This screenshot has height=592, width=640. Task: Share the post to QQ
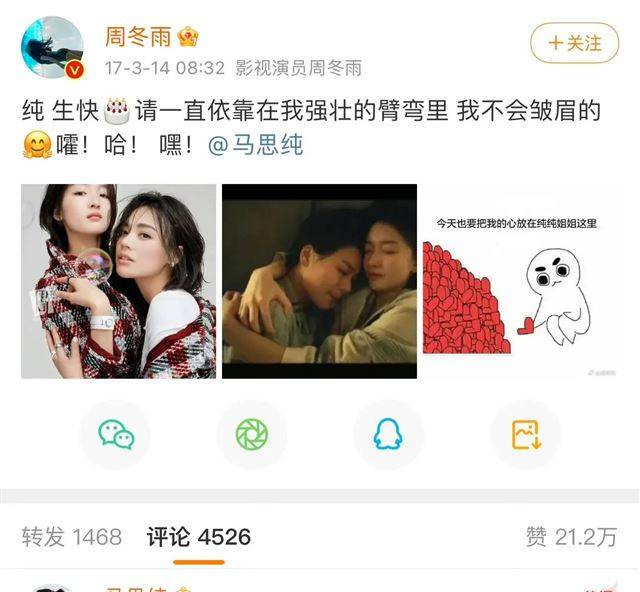click(388, 434)
